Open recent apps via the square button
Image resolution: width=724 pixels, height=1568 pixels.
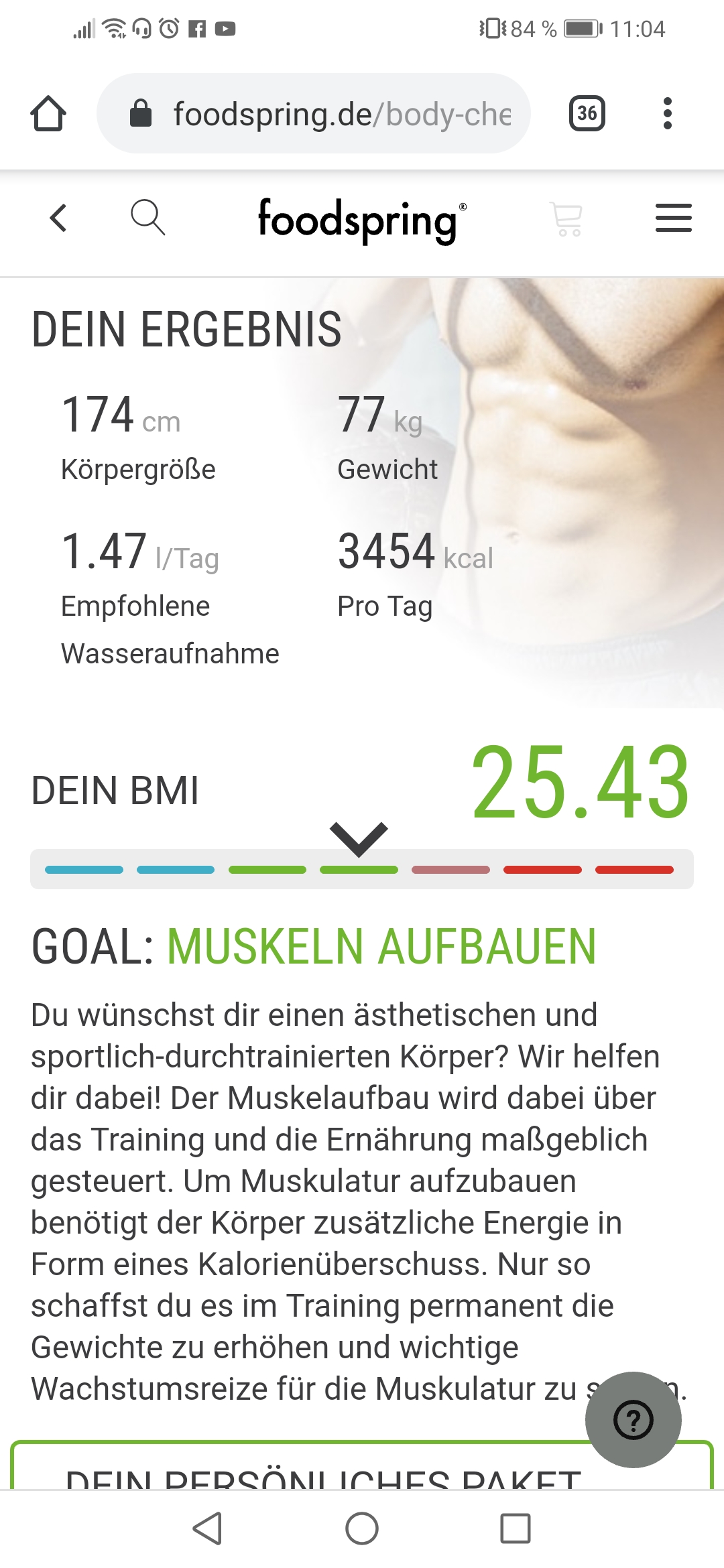515,1528
